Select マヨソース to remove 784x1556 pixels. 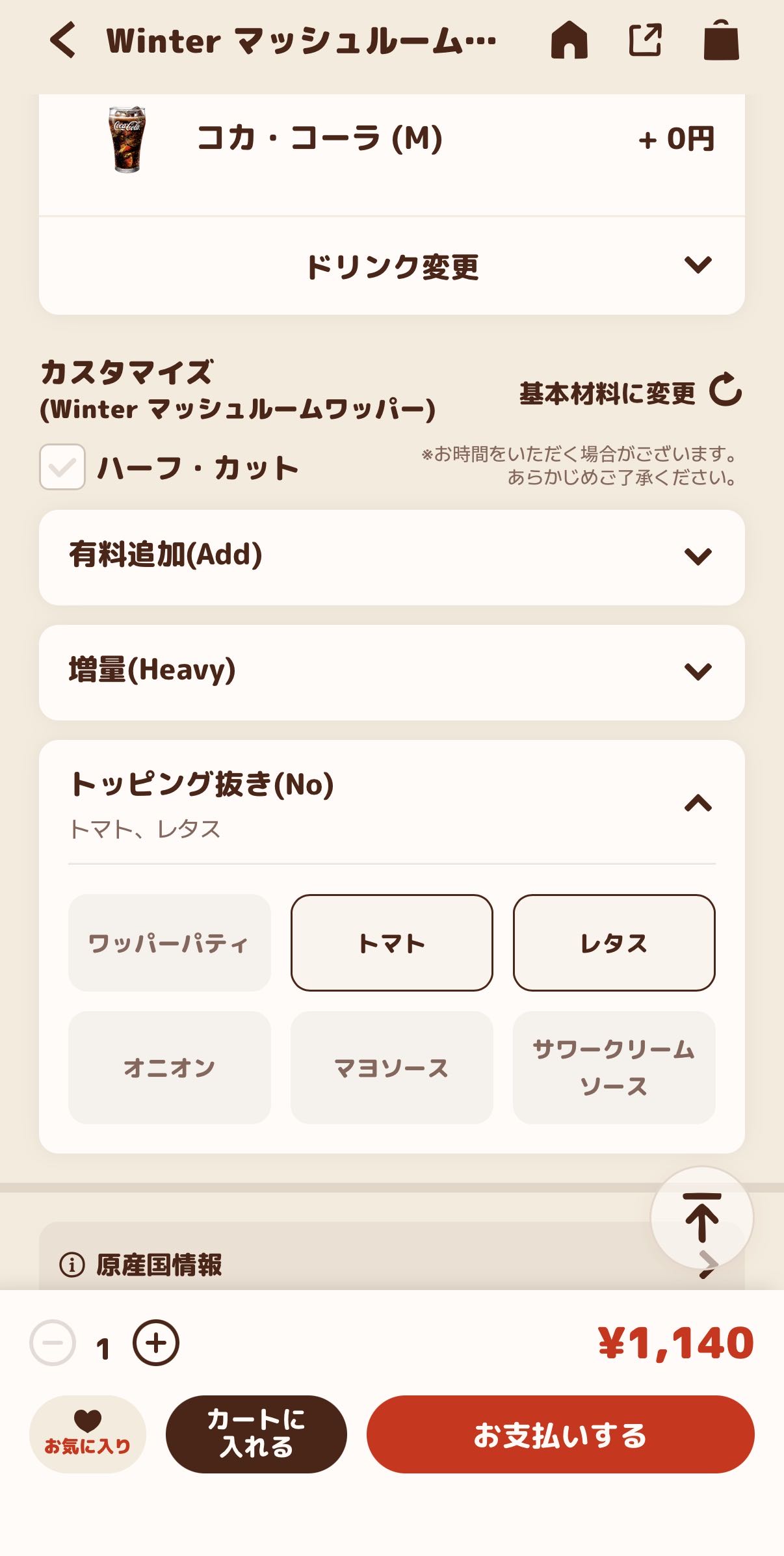[391, 1067]
